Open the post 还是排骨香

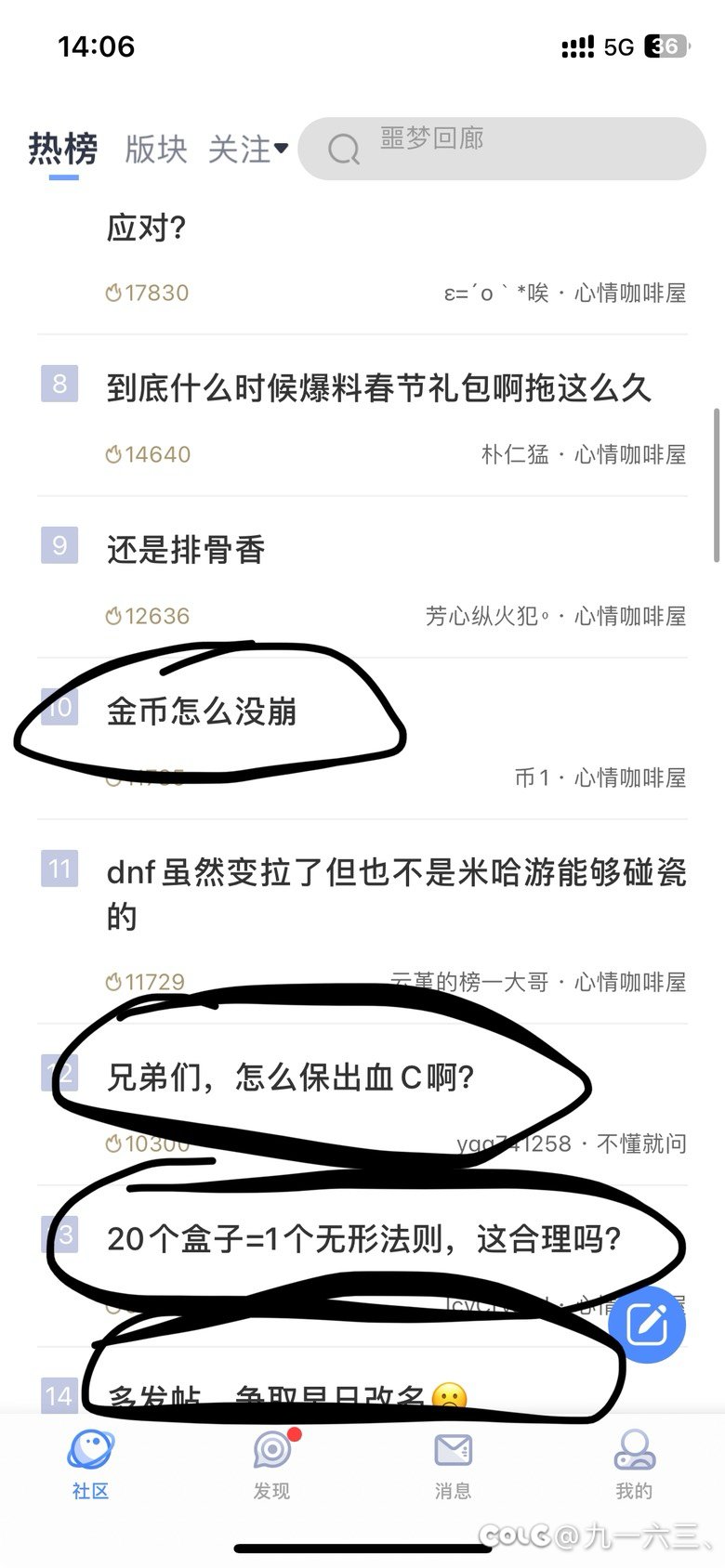(x=186, y=550)
